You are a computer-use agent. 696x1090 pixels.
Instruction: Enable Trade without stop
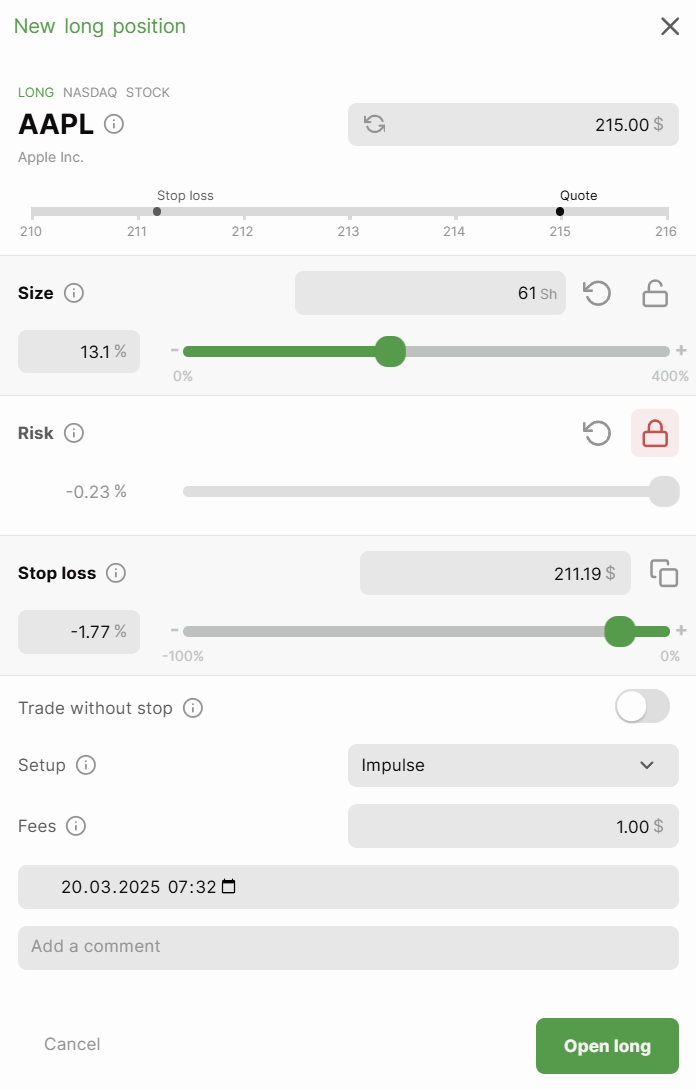(642, 708)
